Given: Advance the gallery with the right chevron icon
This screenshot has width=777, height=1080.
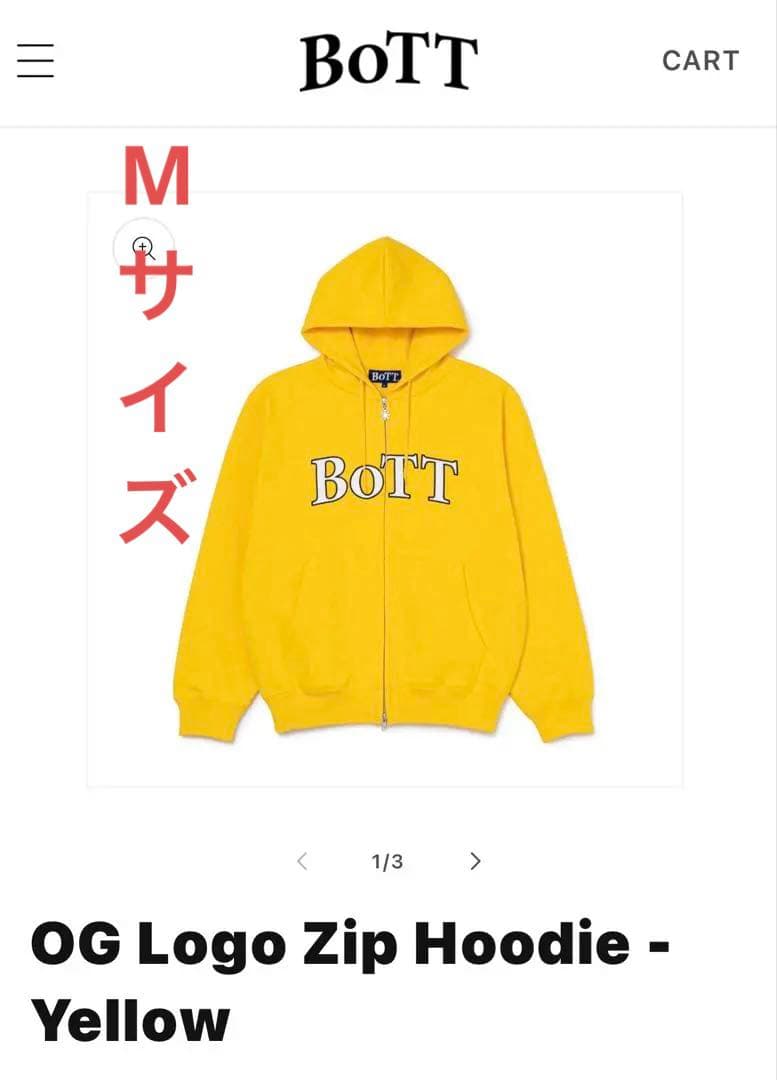Looking at the screenshot, I should [475, 860].
